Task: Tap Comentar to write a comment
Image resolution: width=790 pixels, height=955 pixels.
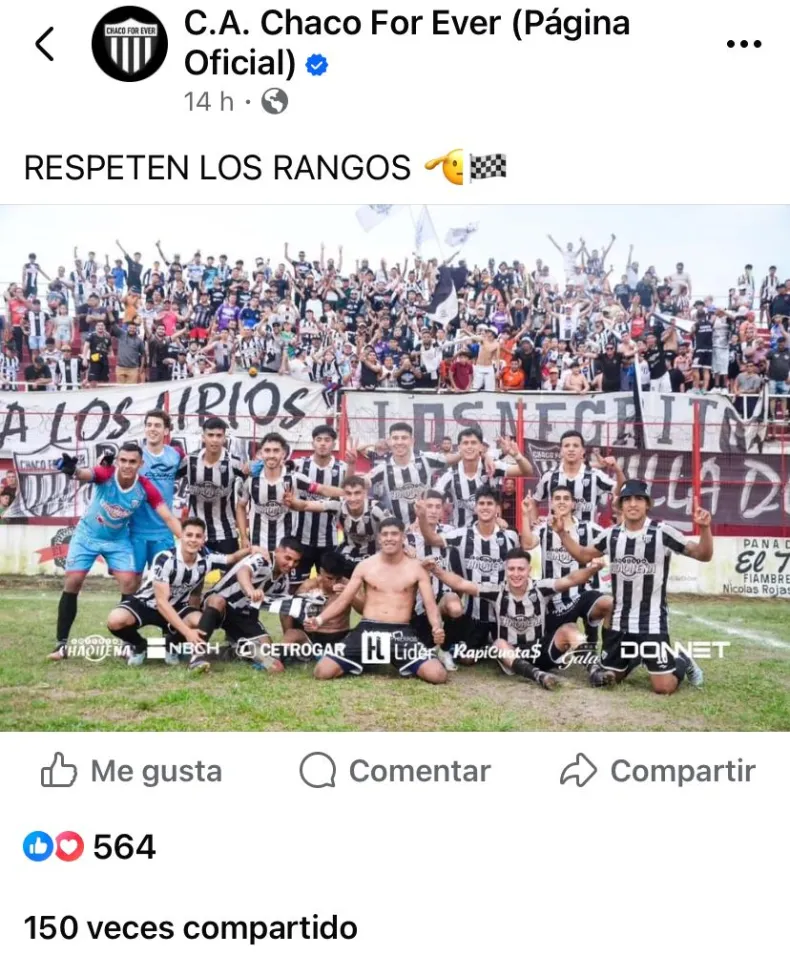Action: click(x=395, y=771)
